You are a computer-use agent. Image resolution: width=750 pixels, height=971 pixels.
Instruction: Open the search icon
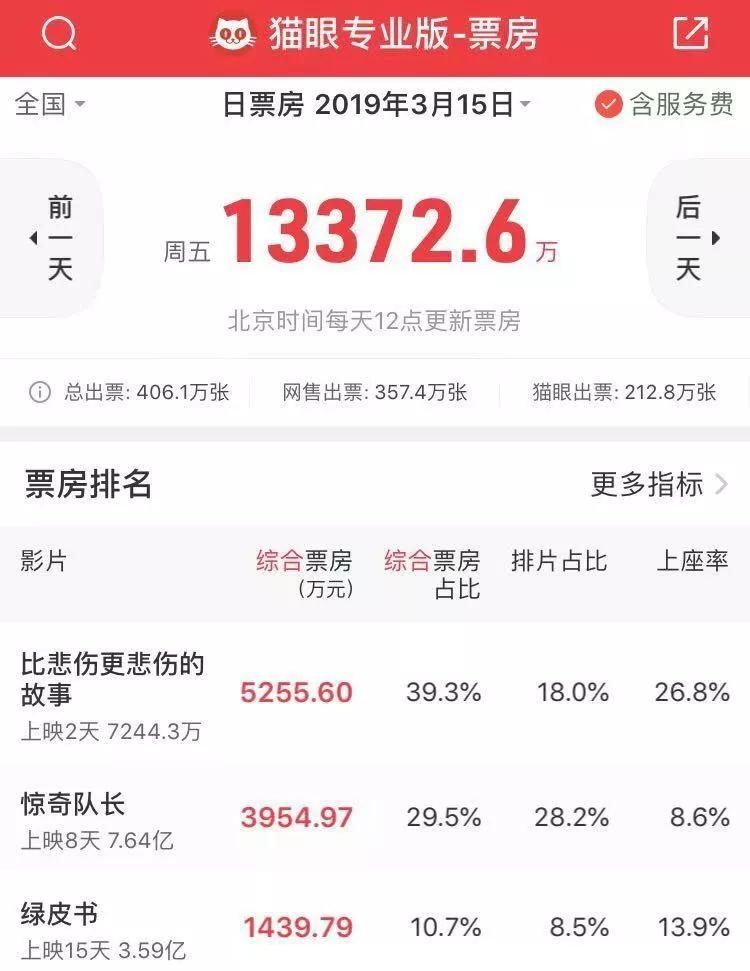(x=59, y=35)
